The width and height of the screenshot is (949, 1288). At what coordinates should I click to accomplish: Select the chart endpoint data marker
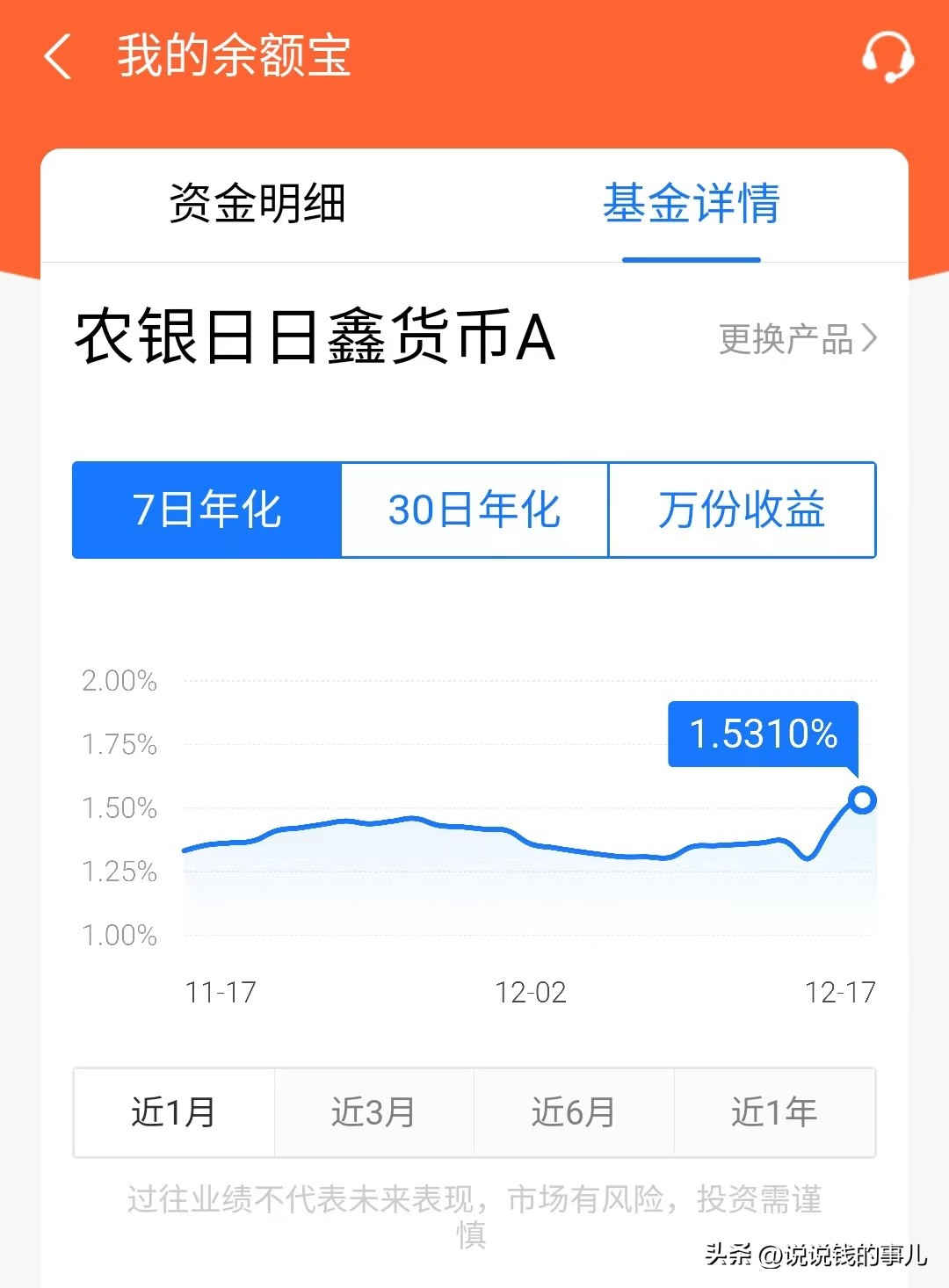click(863, 800)
